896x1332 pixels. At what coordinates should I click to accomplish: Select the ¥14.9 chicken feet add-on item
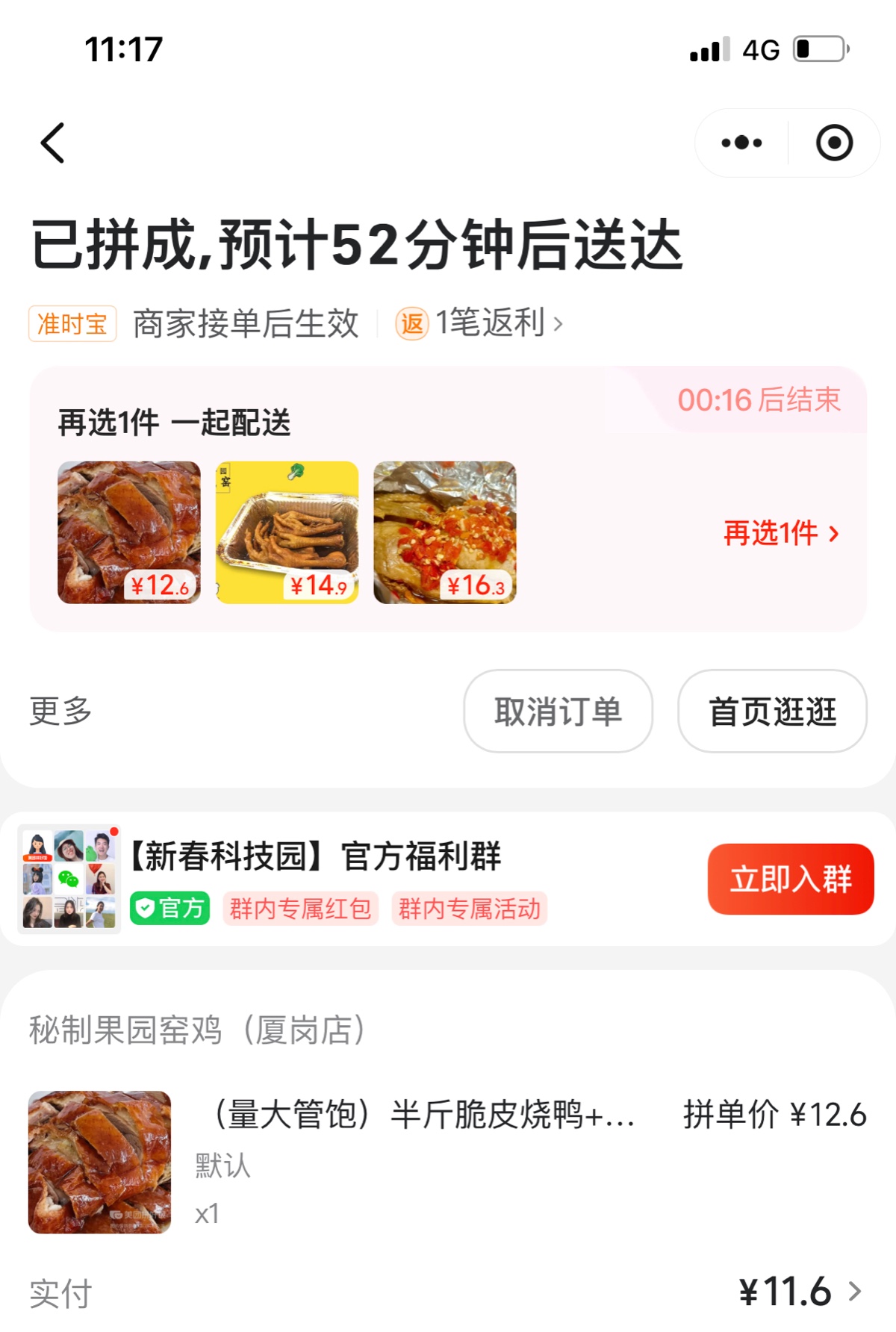[x=287, y=532]
